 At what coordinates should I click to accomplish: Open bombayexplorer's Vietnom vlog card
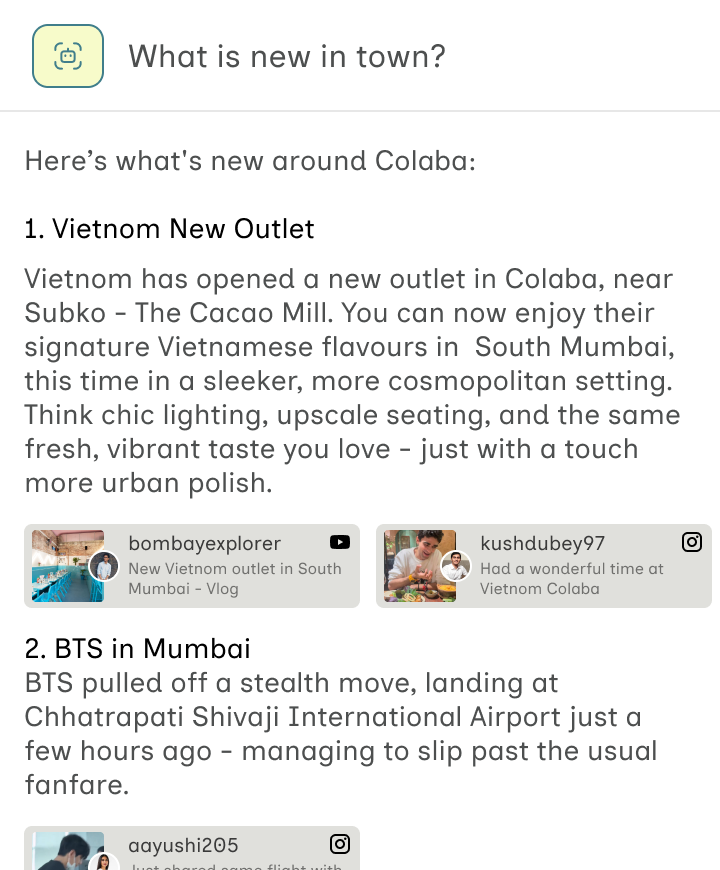[192, 566]
